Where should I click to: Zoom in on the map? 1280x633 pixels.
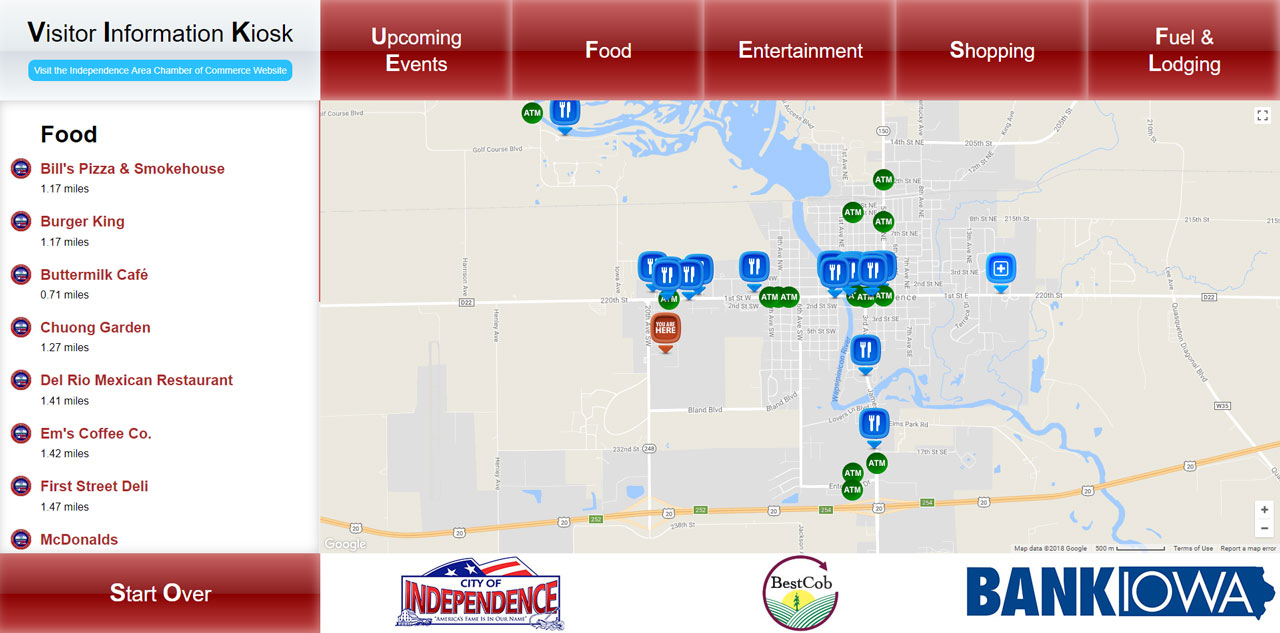(1265, 510)
